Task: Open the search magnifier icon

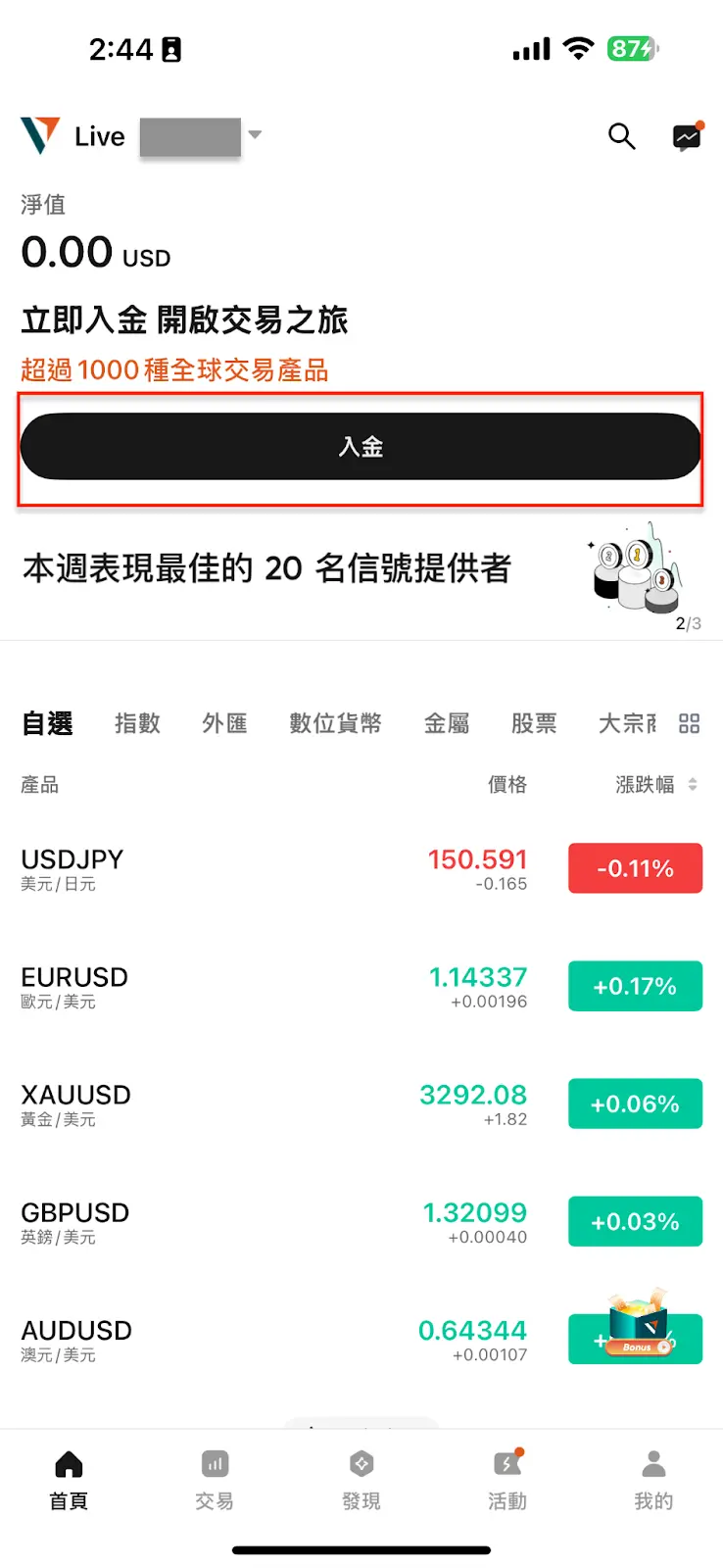Action: pyautogui.click(x=621, y=136)
